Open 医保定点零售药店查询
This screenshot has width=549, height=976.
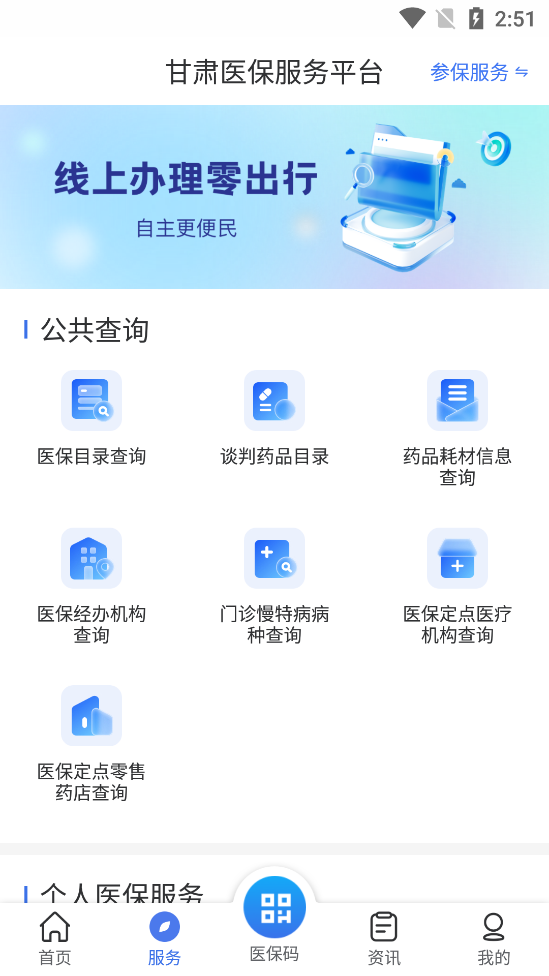click(92, 744)
